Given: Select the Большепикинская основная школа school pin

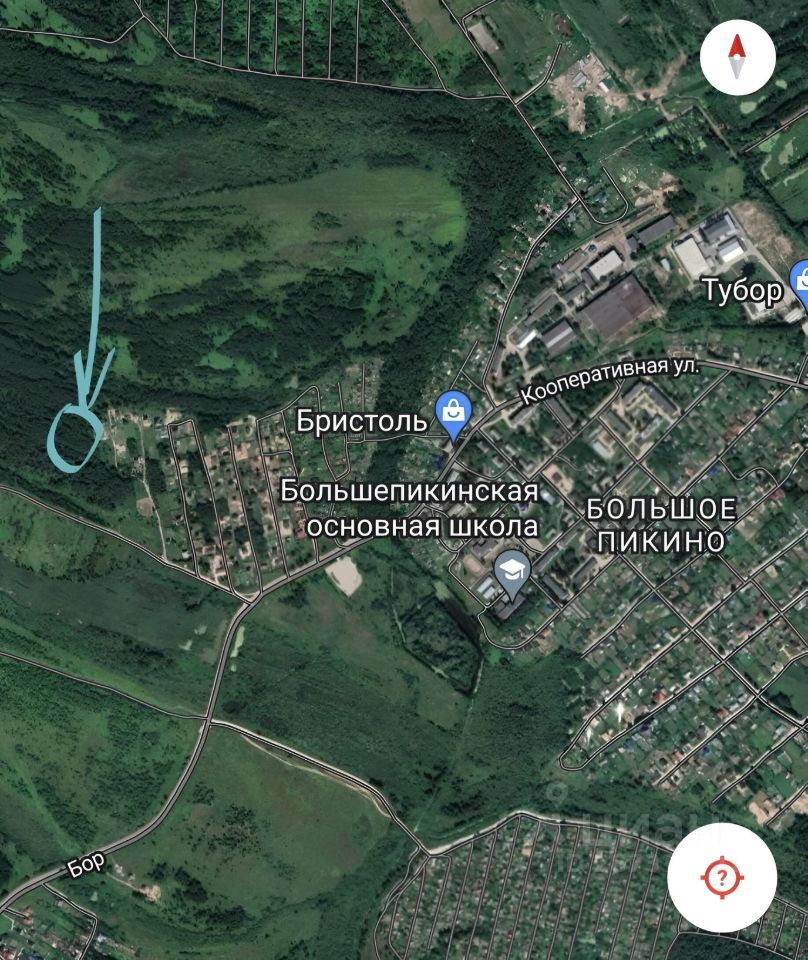Looking at the screenshot, I should pos(513,574).
